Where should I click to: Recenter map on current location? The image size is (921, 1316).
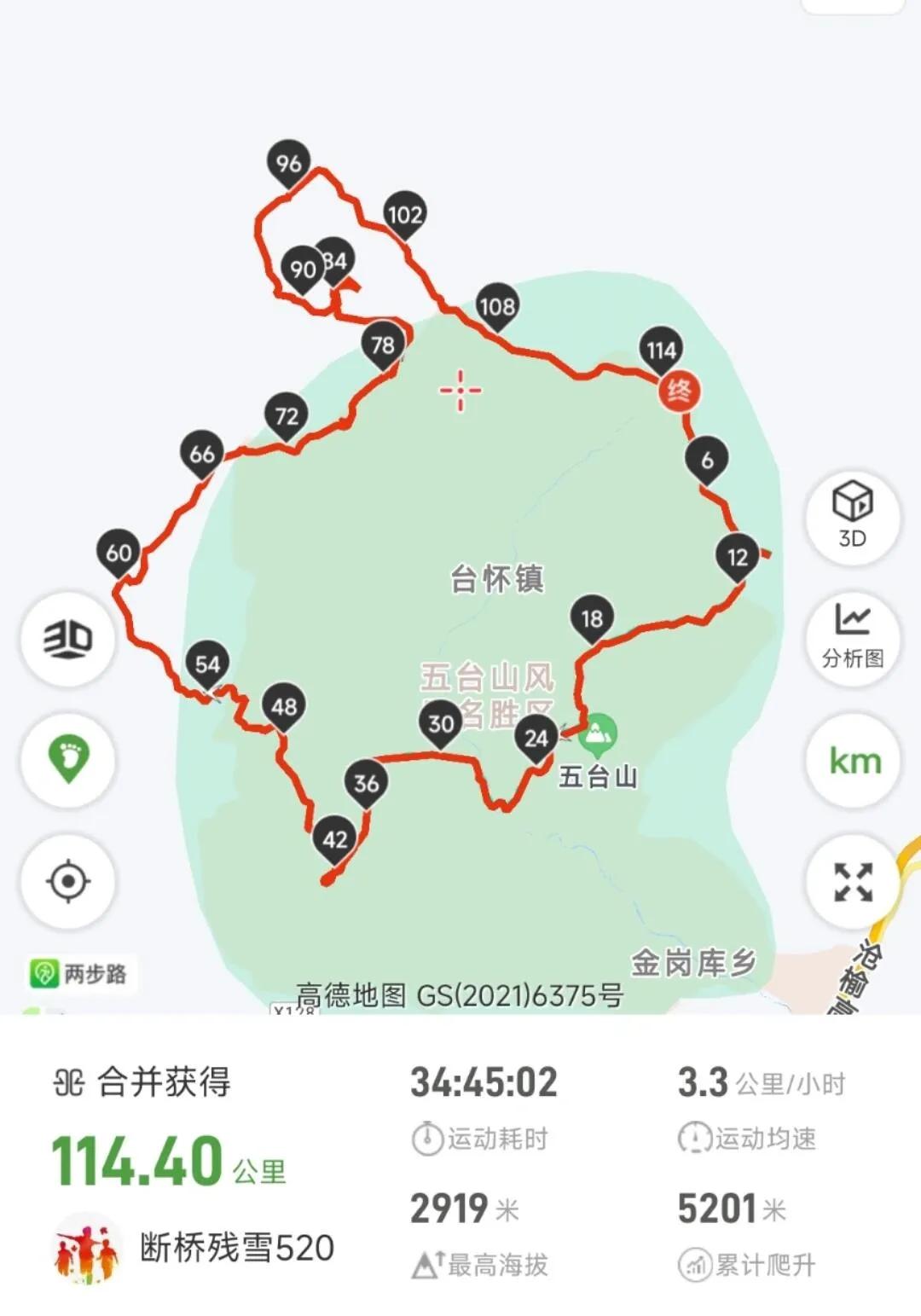coord(68,881)
